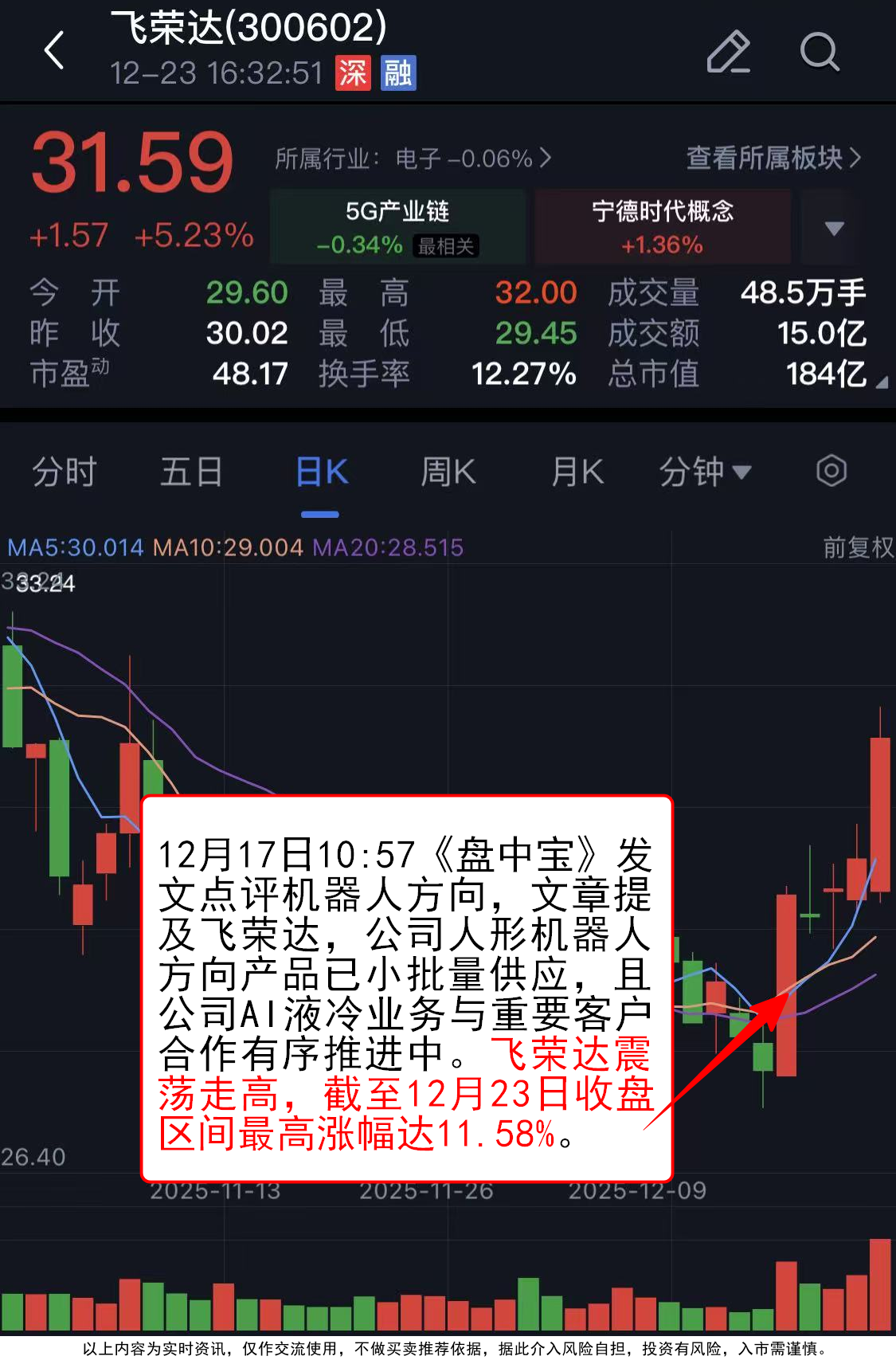Open the 分钟 interval dropdown
The width and height of the screenshot is (896, 1360).
tap(704, 472)
